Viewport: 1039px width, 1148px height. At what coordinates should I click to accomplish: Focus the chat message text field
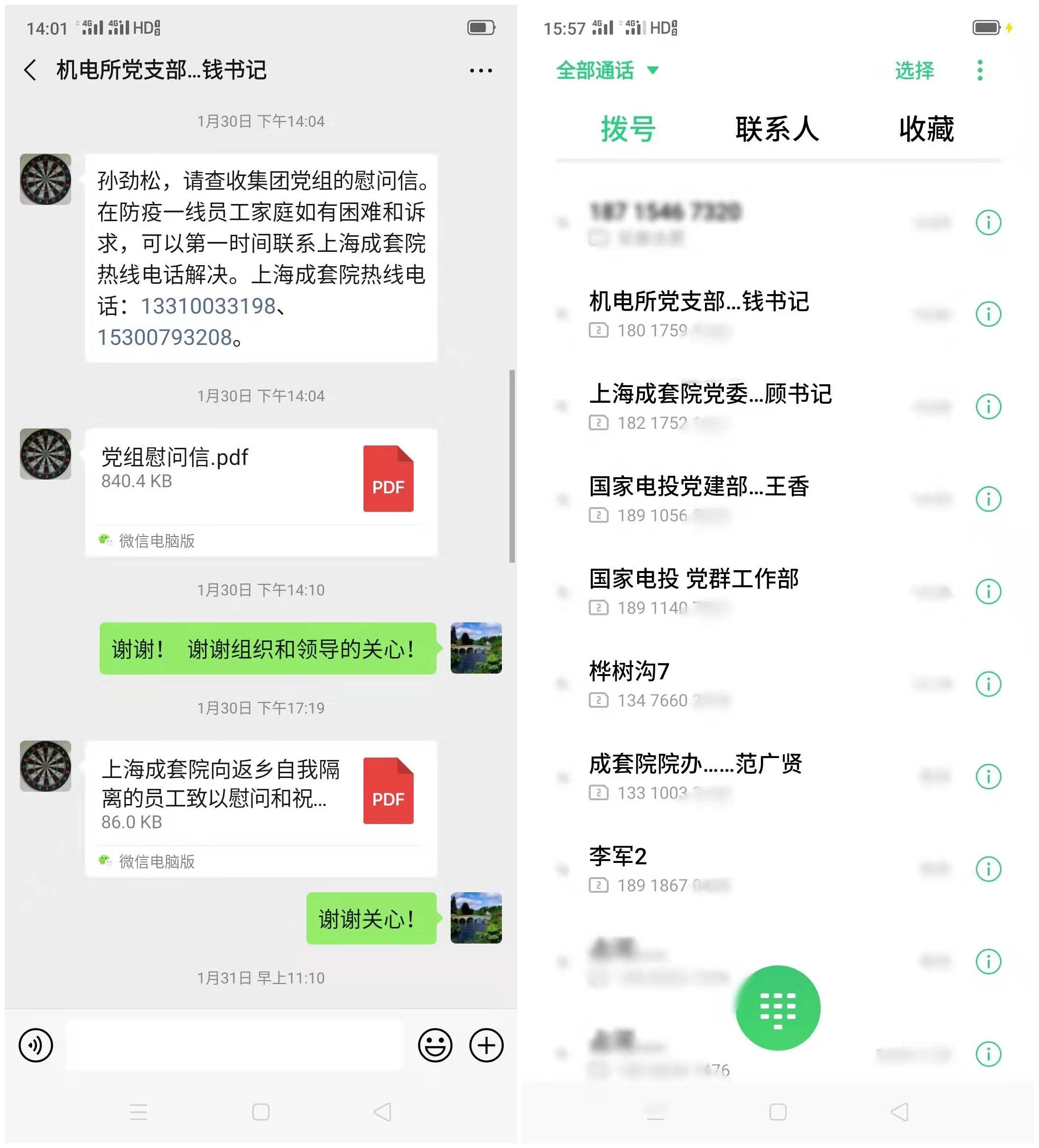(x=233, y=1045)
